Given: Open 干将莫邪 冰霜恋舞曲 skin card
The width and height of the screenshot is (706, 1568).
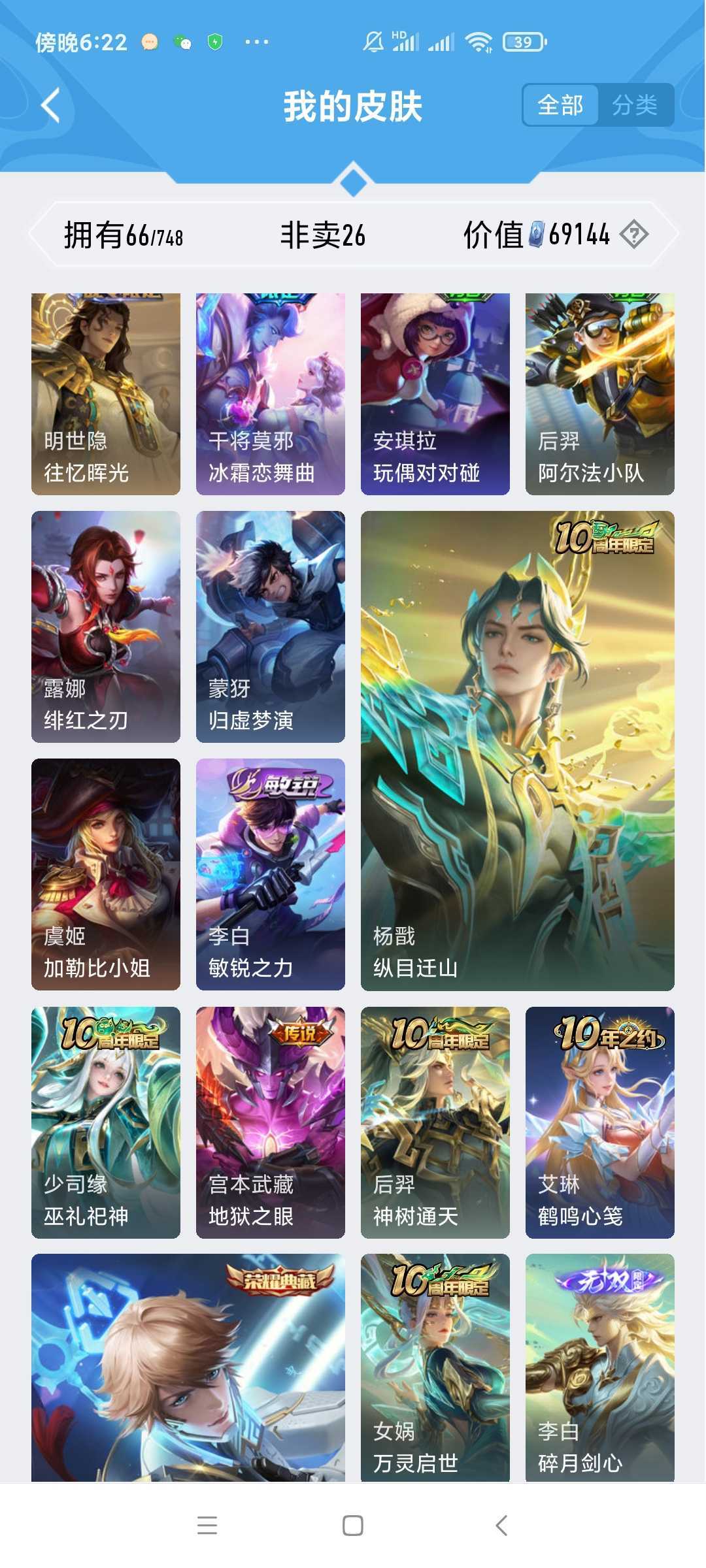Looking at the screenshot, I should tap(271, 394).
